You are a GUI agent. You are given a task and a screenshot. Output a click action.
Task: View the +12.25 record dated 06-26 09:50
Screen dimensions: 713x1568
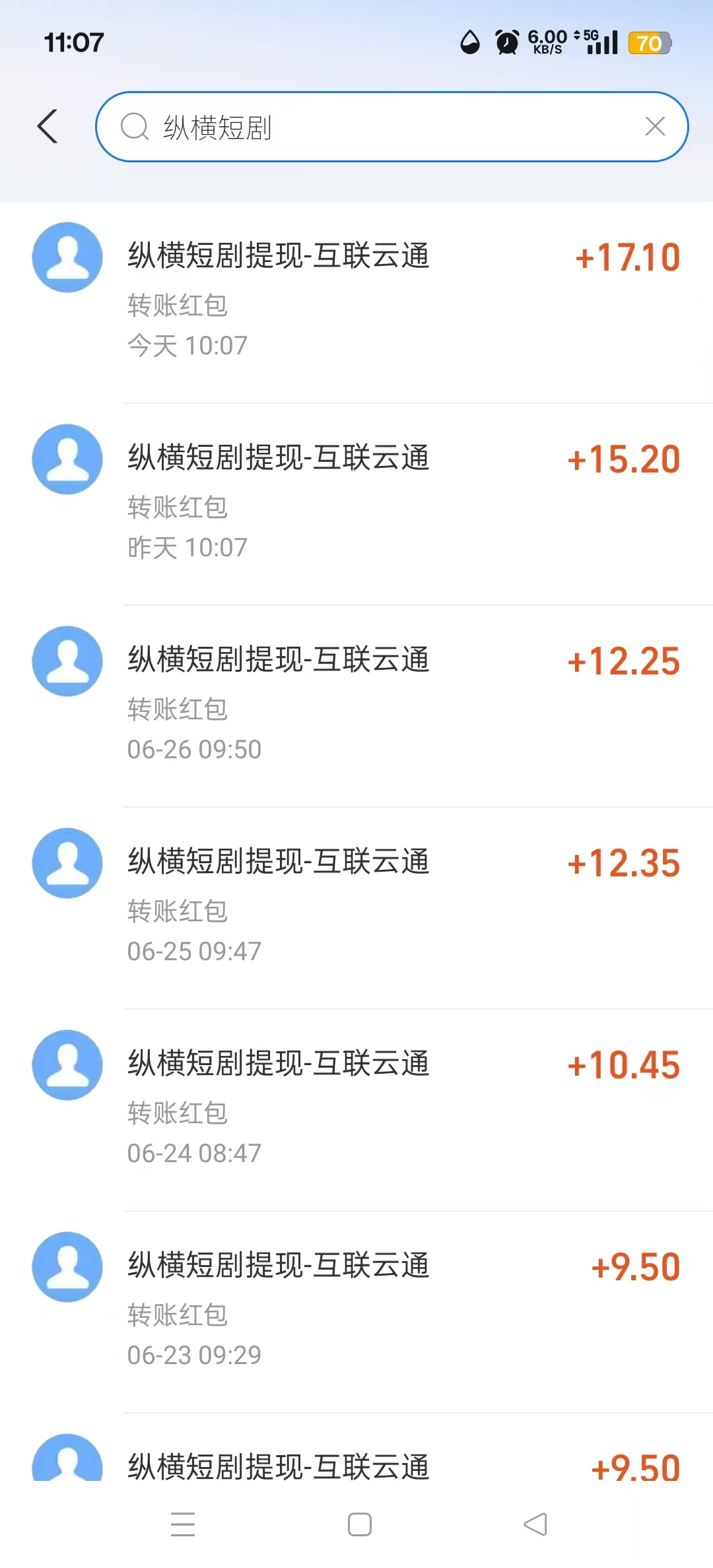[356, 706]
